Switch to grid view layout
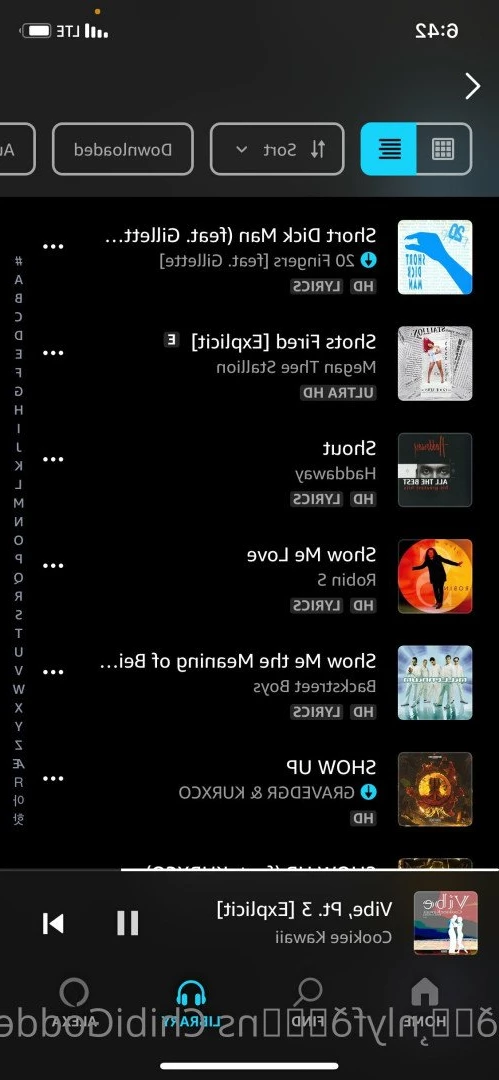The image size is (499, 1080). (x=444, y=149)
